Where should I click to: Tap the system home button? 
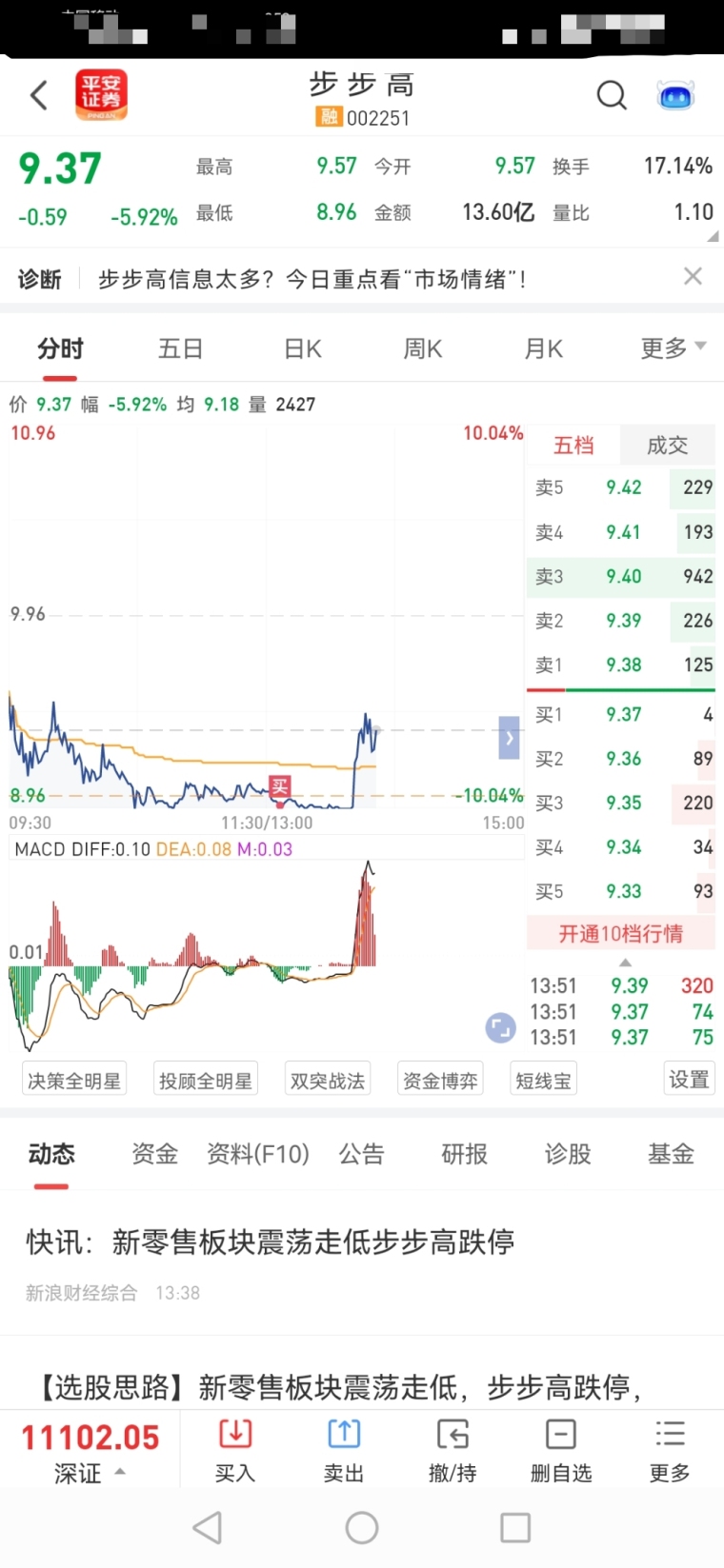(x=362, y=1528)
